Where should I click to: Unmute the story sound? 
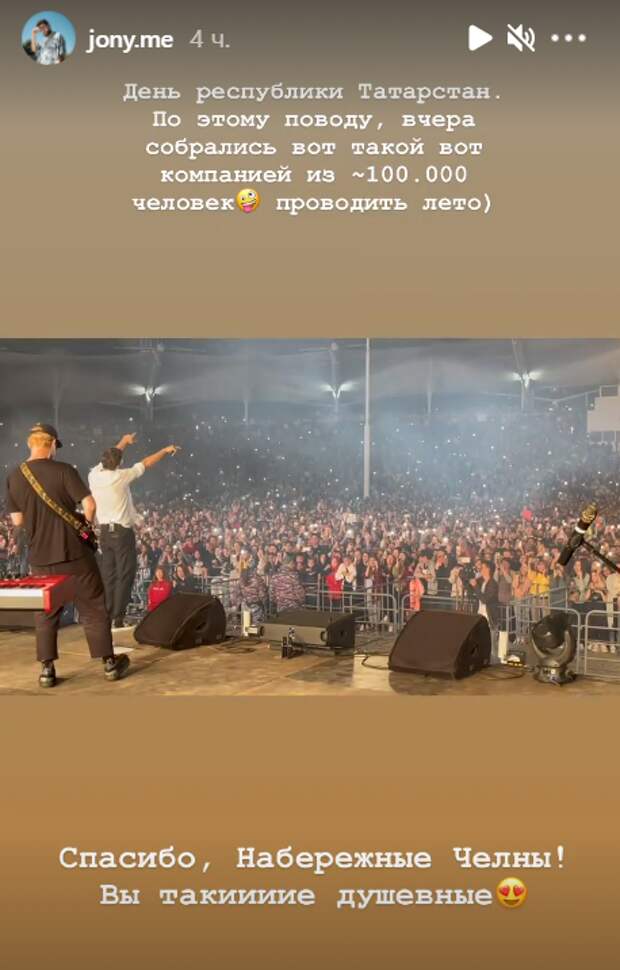521,39
